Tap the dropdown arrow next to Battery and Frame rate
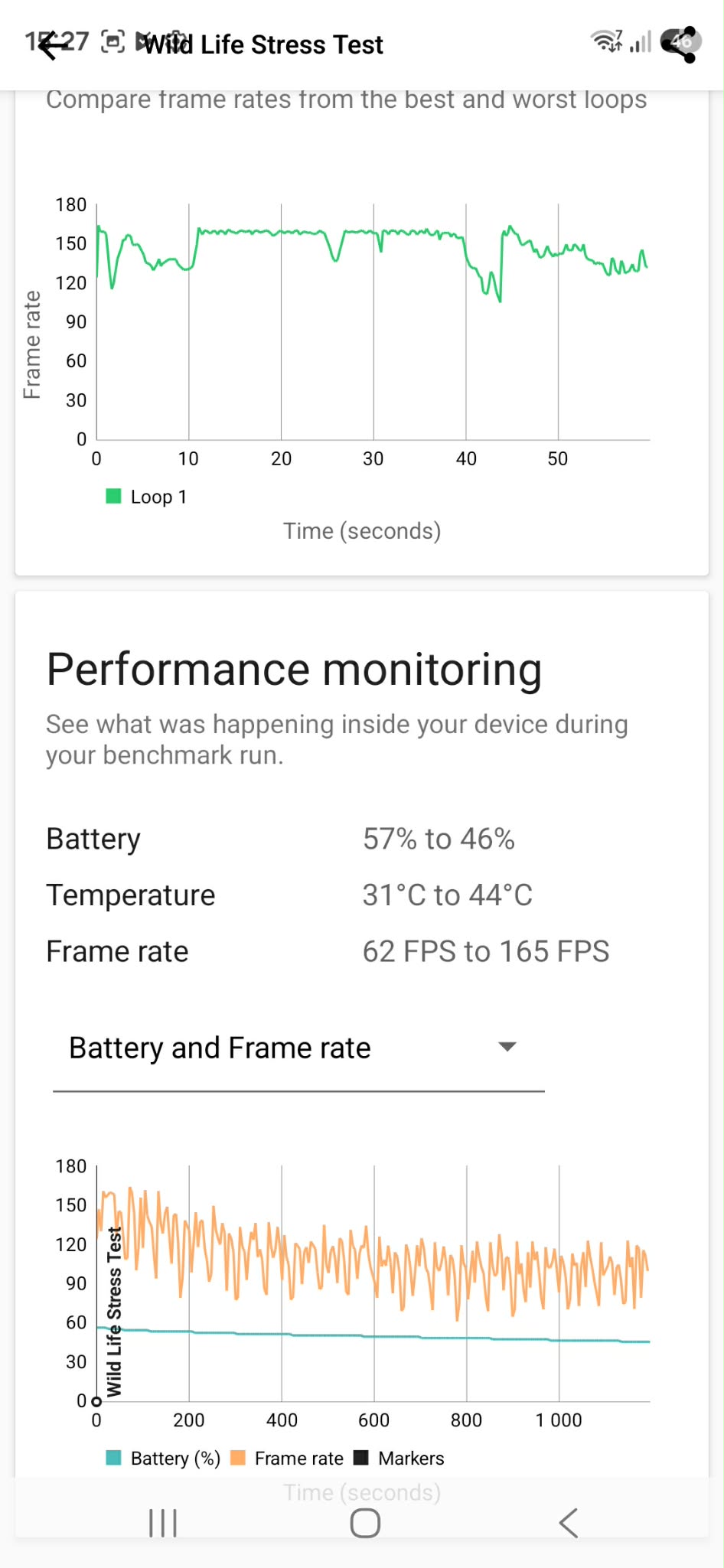The width and height of the screenshot is (724, 1568). coord(507,1047)
